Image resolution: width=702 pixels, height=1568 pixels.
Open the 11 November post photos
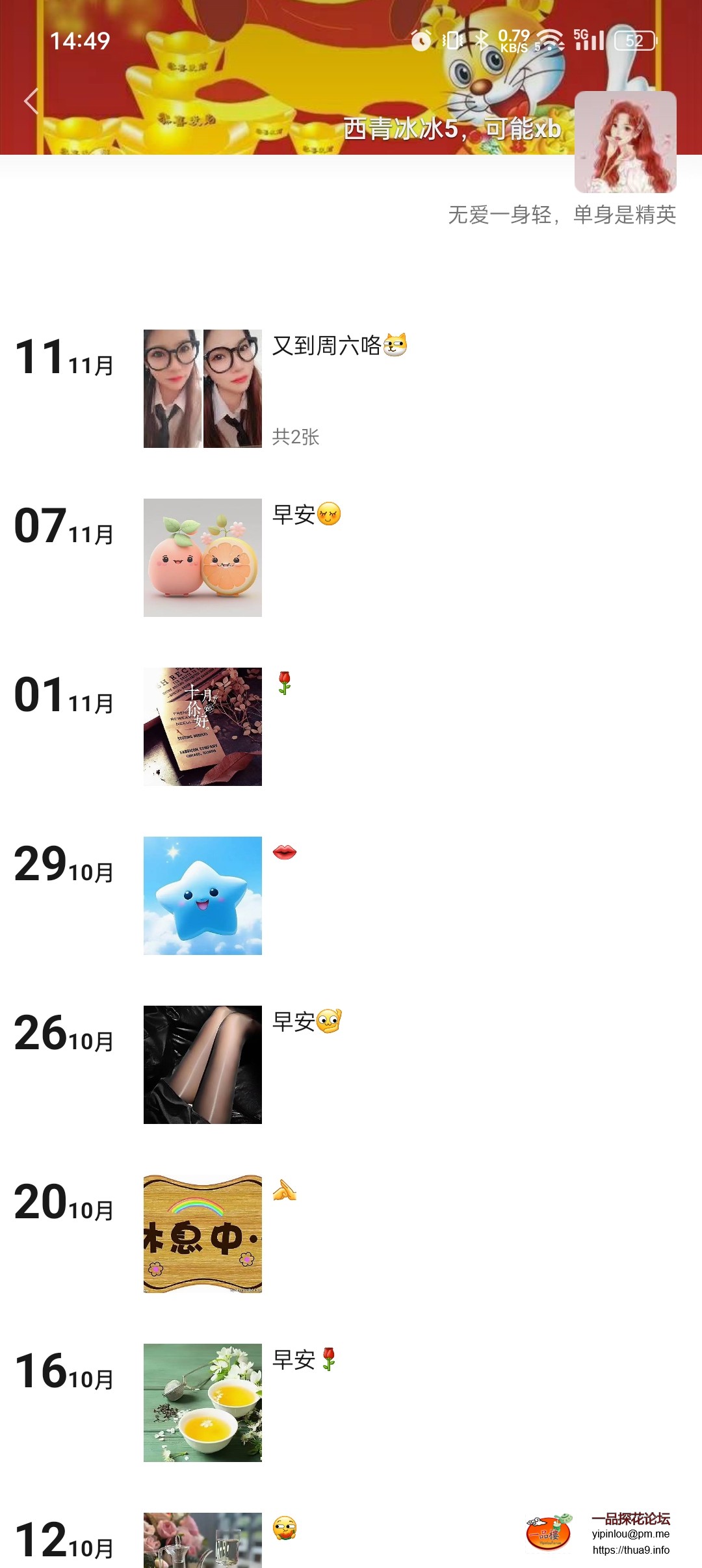click(202, 389)
